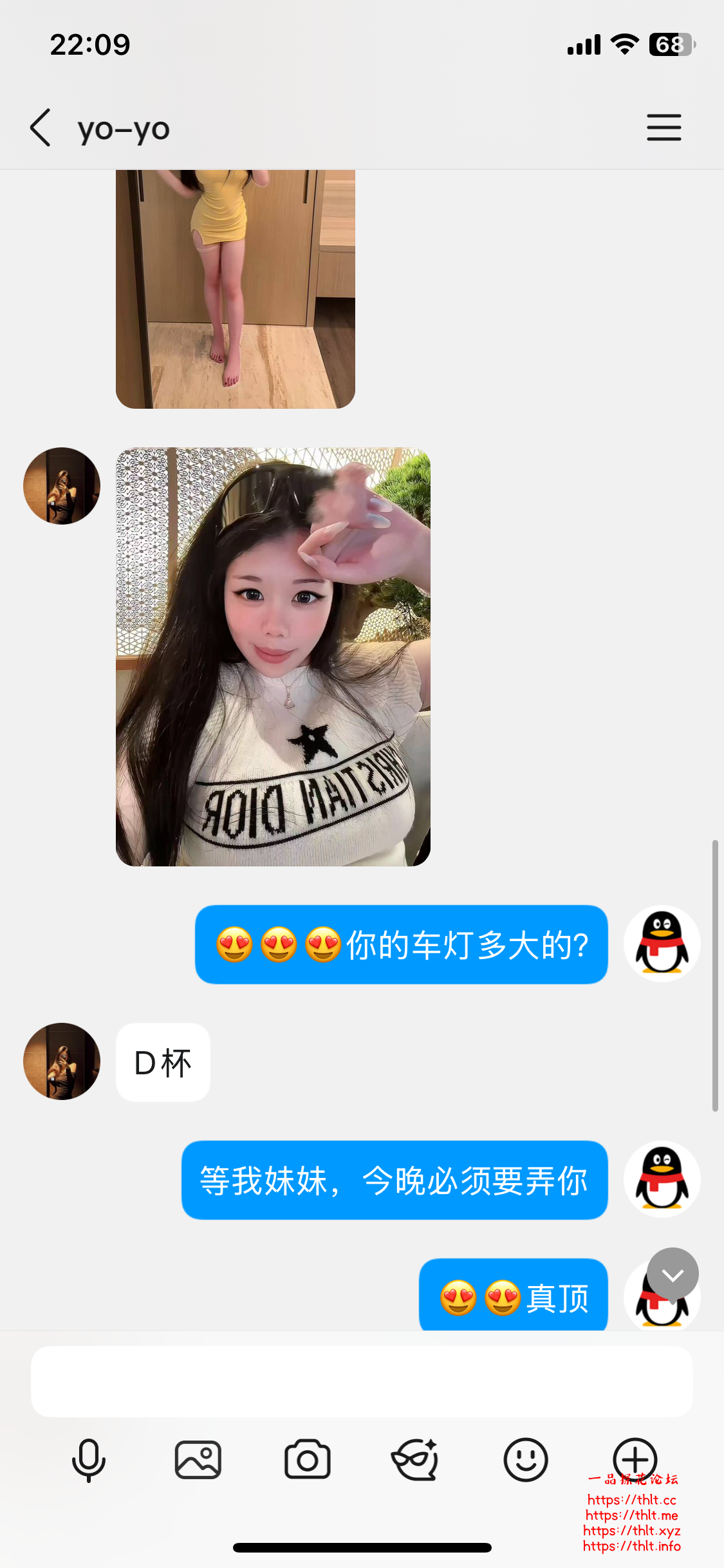The height and width of the screenshot is (1568, 724).
Task: Focus the message input field
Action: coord(362,1381)
